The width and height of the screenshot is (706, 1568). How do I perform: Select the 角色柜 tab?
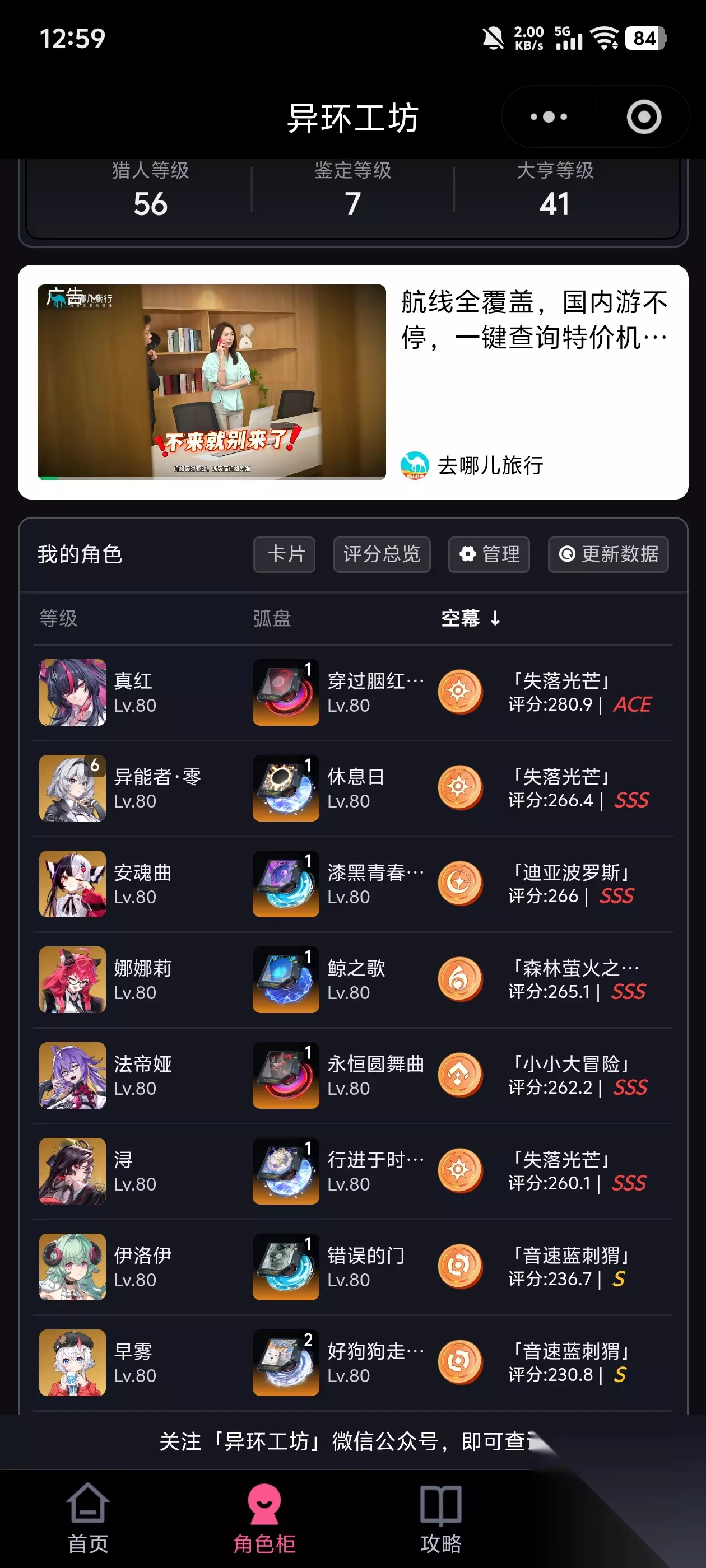pos(264,1518)
